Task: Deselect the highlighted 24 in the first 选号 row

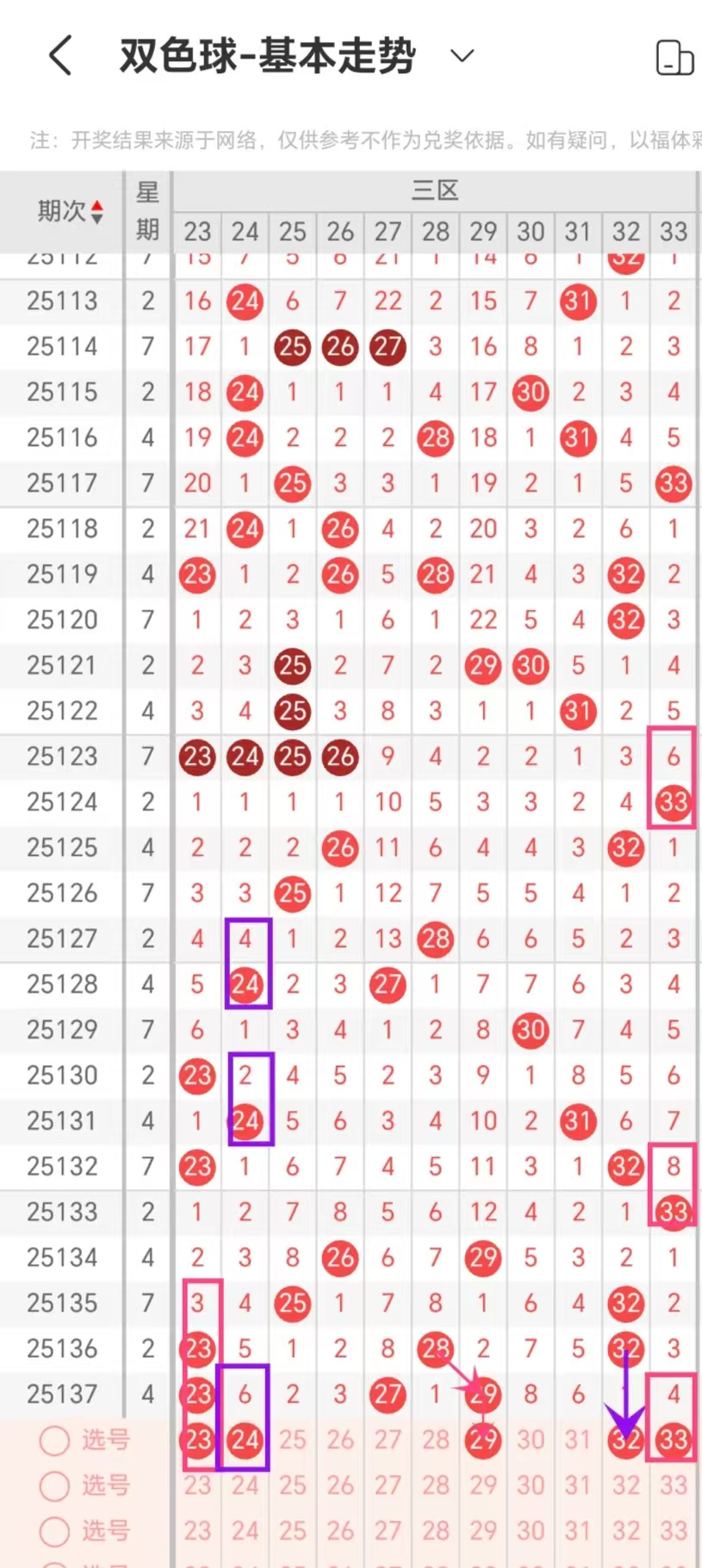Action: click(x=245, y=1441)
